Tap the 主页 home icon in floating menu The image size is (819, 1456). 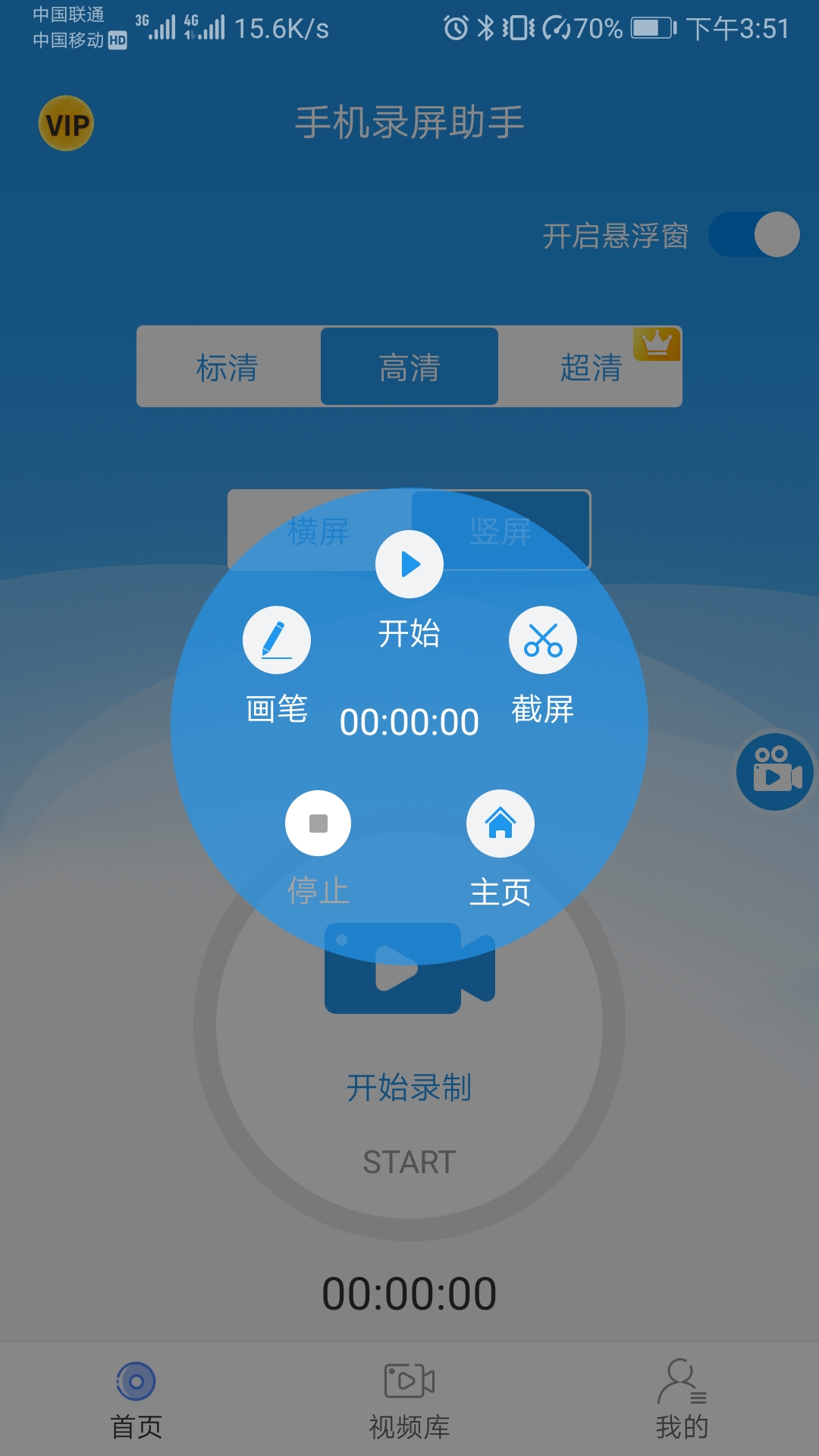click(500, 823)
